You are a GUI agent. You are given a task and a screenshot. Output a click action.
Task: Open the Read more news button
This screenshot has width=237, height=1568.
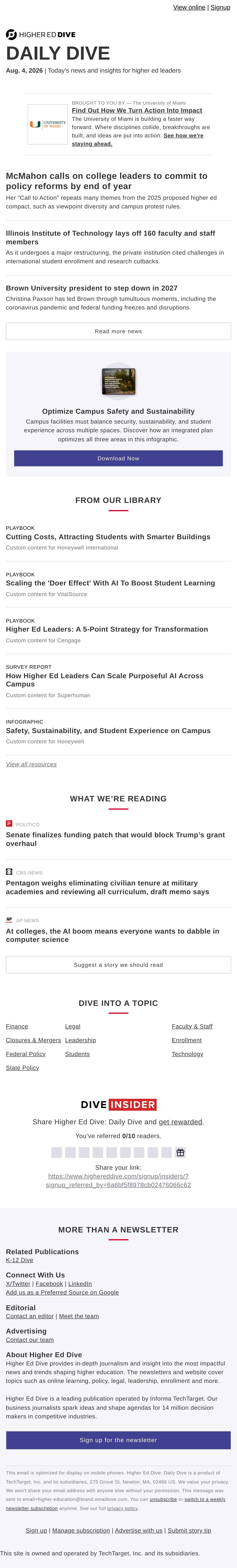pos(118,331)
